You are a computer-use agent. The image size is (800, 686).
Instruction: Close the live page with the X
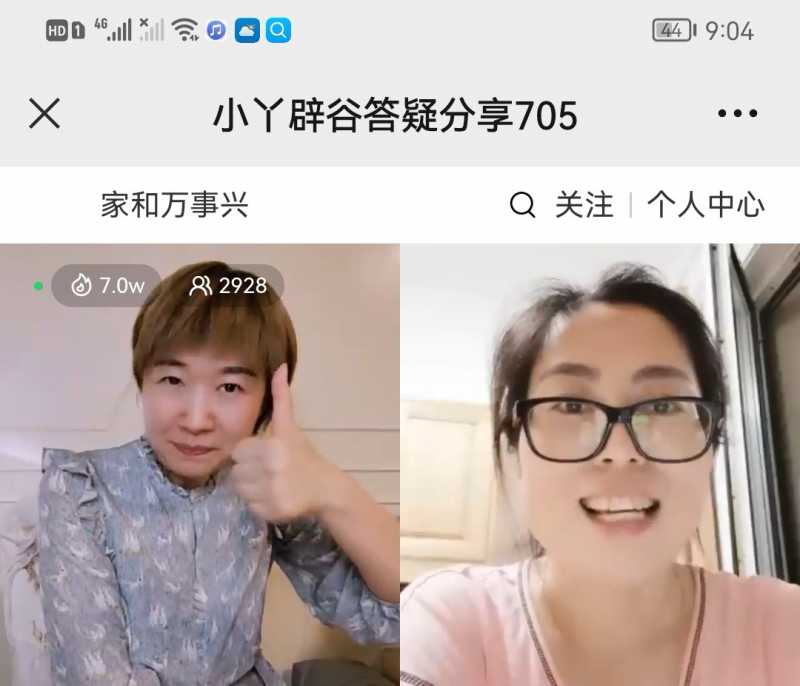coord(44,114)
